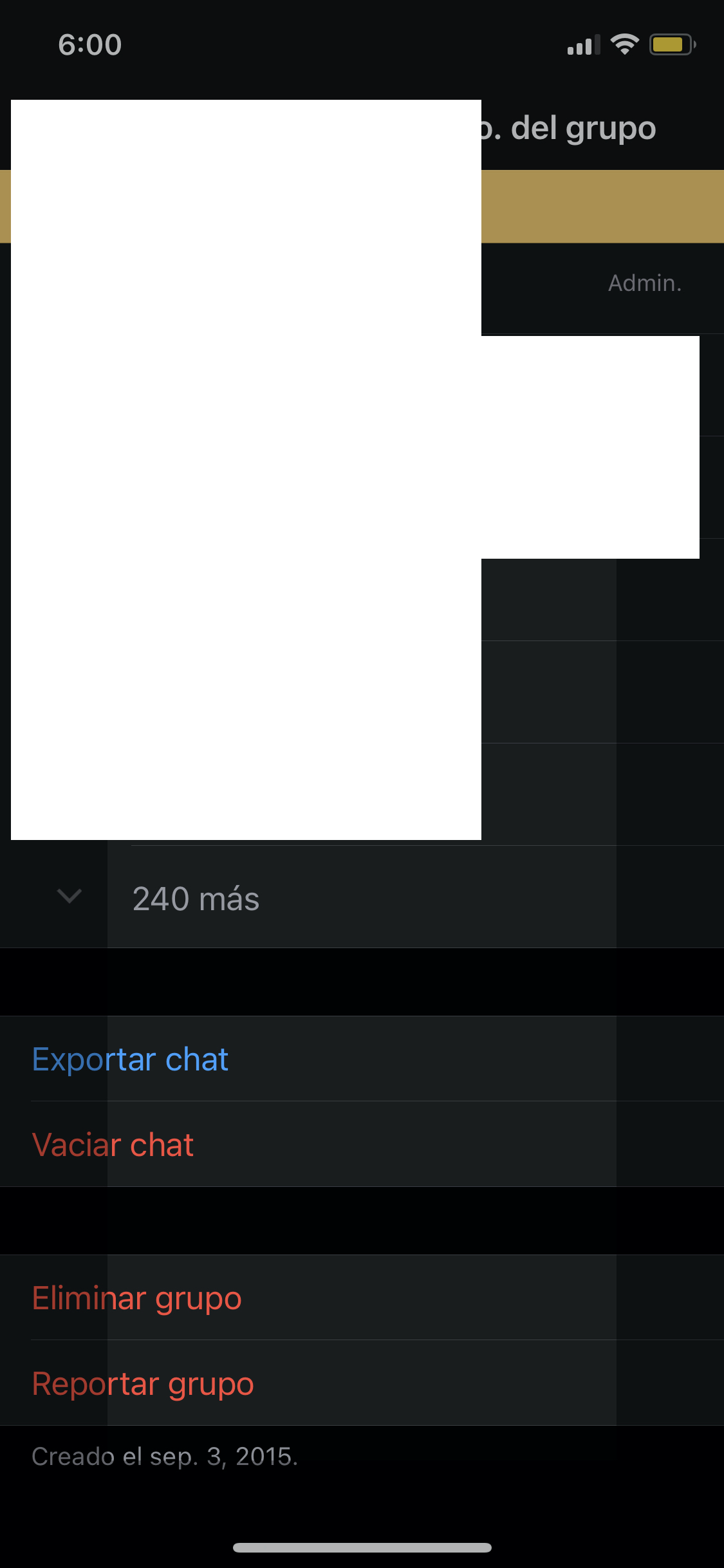Tap Eliminar grupo
Viewport: 724px width, 1568px height.
point(137,1298)
